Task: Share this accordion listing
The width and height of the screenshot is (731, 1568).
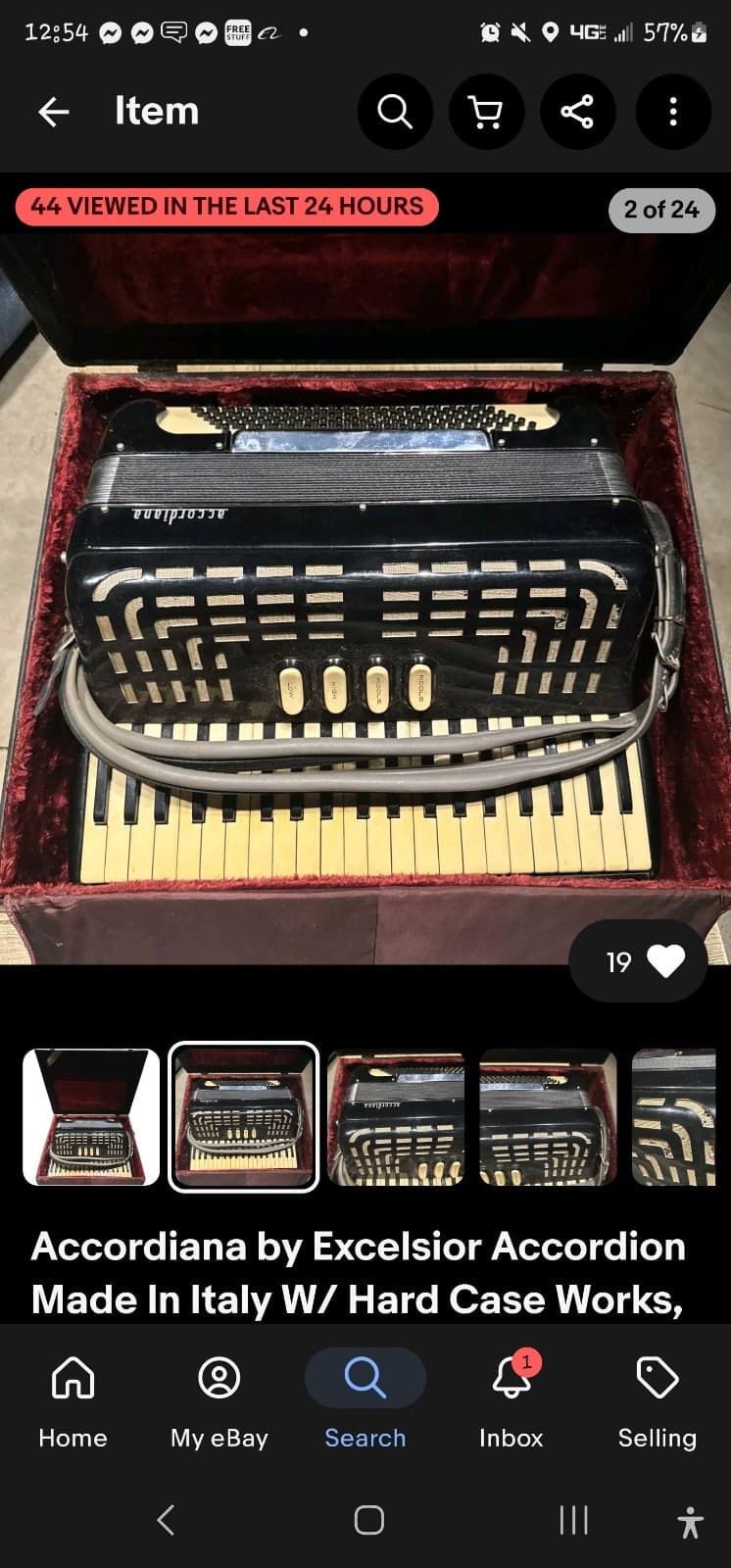Action: pyautogui.click(x=578, y=112)
